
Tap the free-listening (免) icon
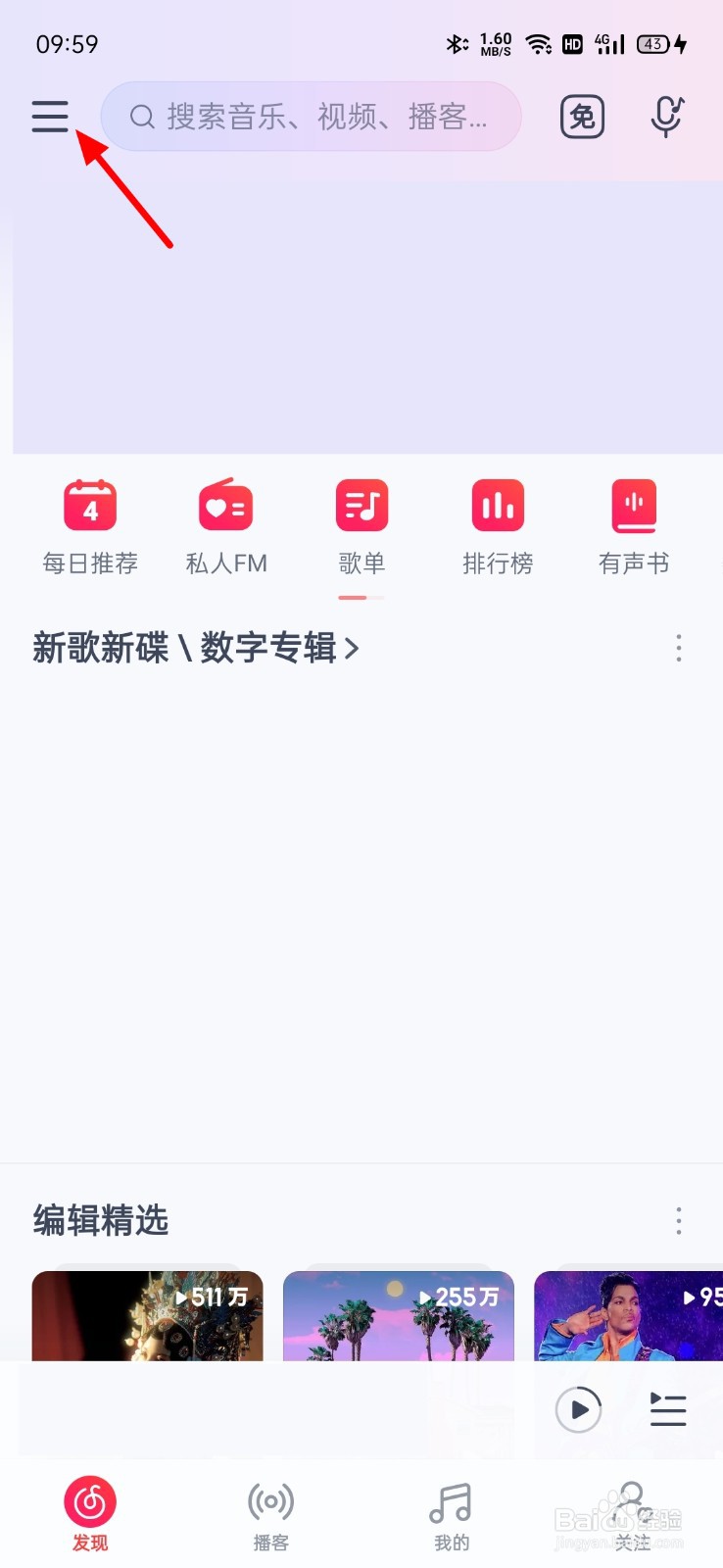[582, 117]
